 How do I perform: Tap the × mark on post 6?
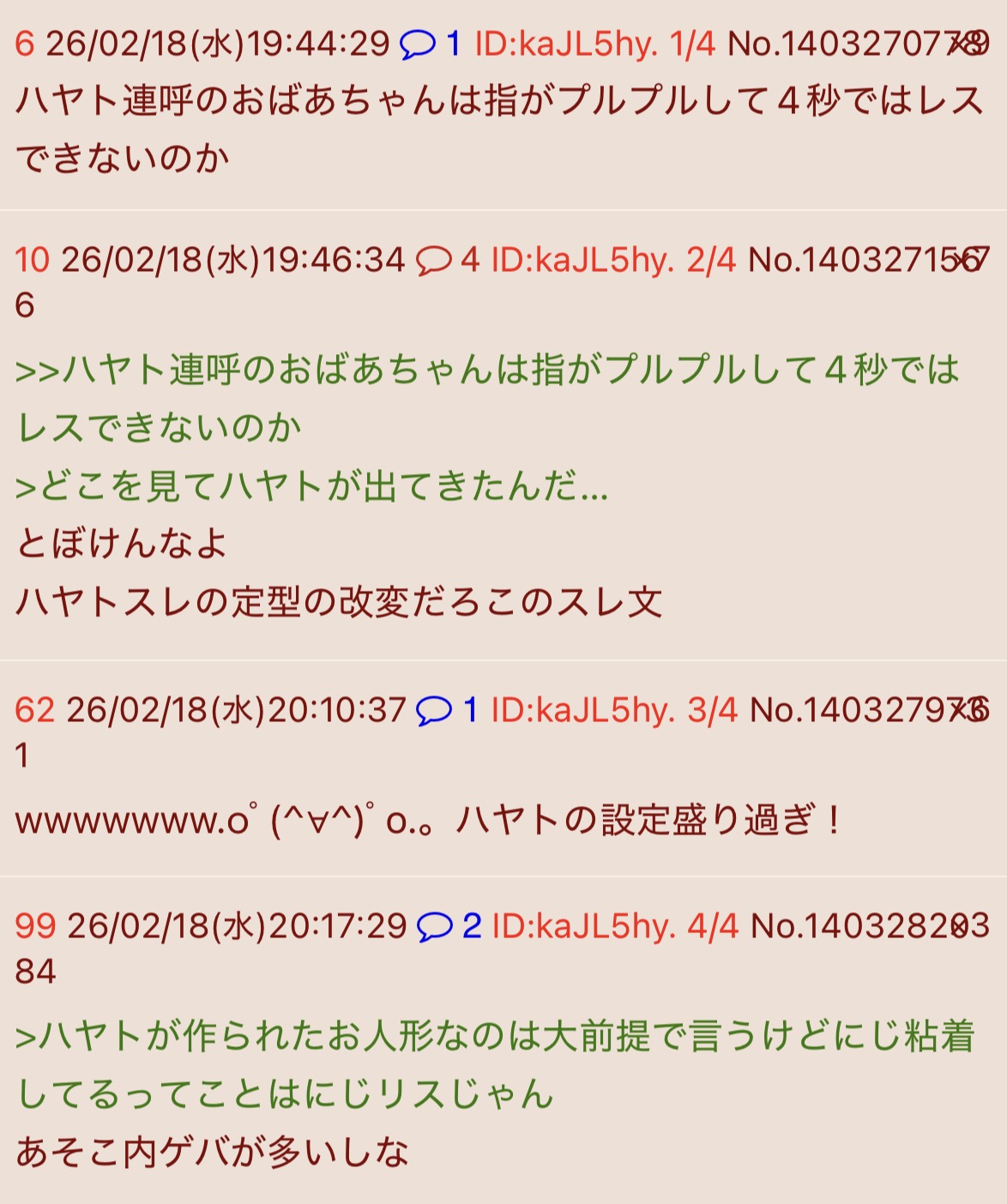[x=957, y=43]
